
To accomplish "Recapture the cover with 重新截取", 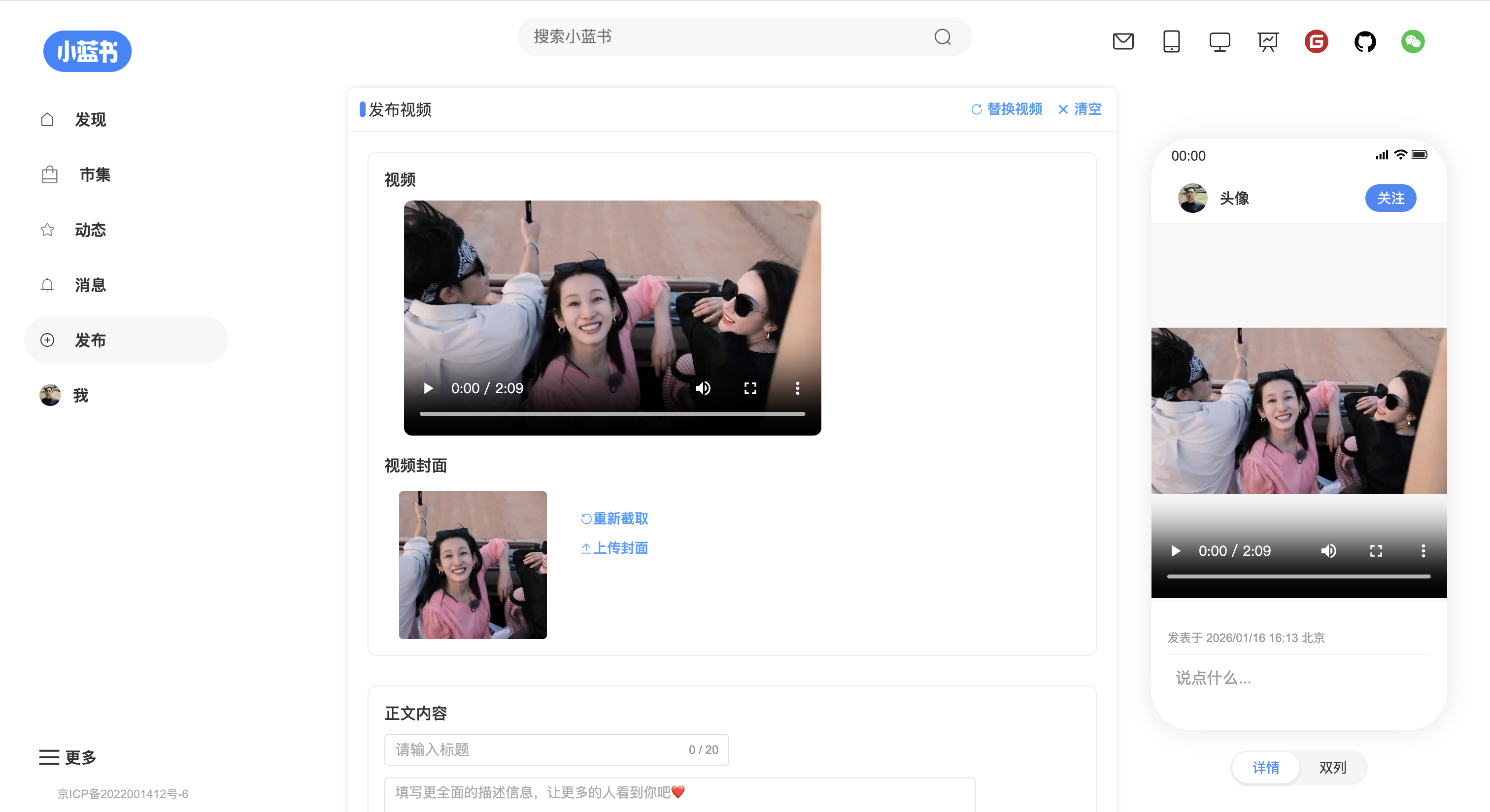I will 615,519.
